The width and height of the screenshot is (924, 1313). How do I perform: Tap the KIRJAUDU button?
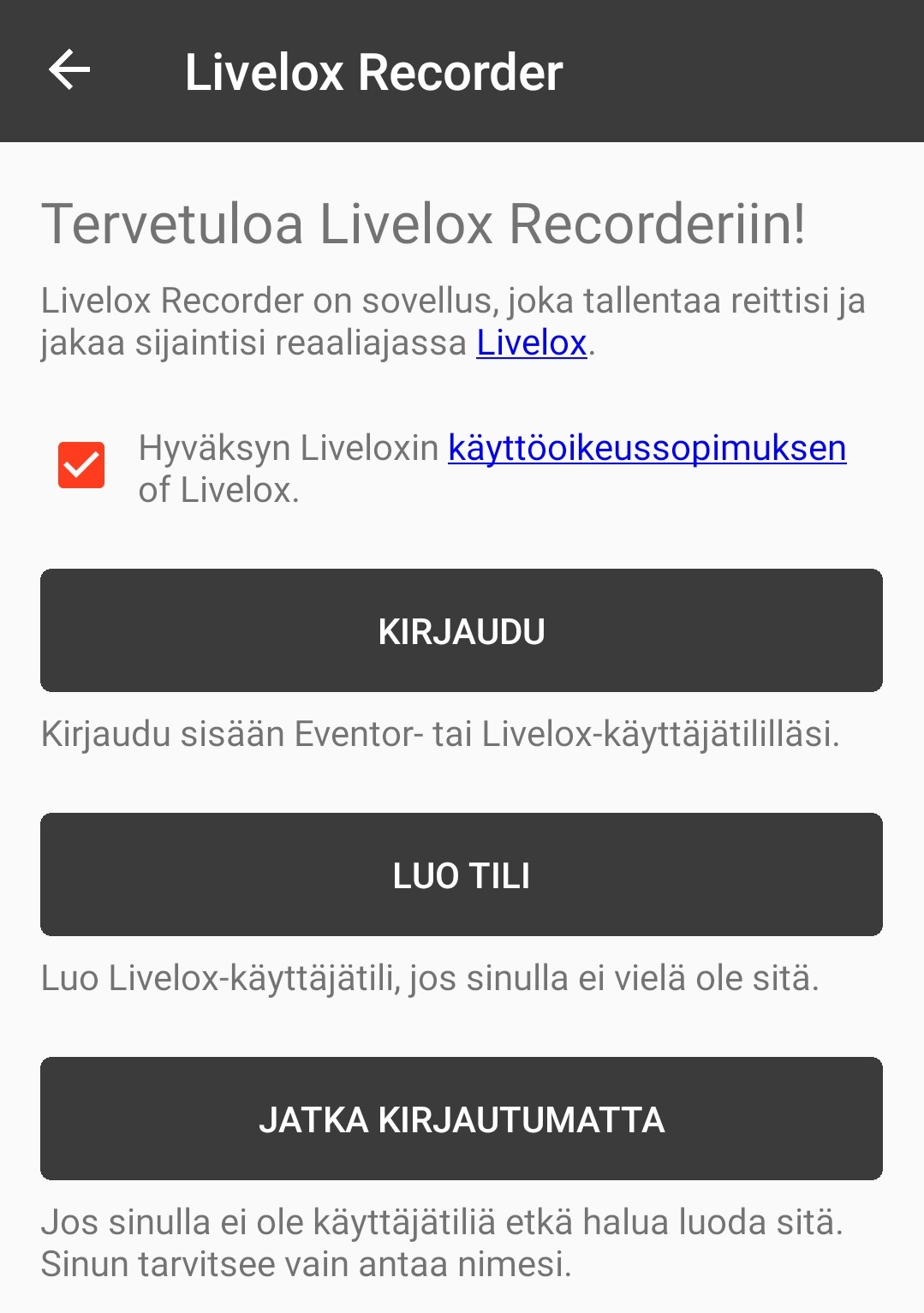click(462, 630)
